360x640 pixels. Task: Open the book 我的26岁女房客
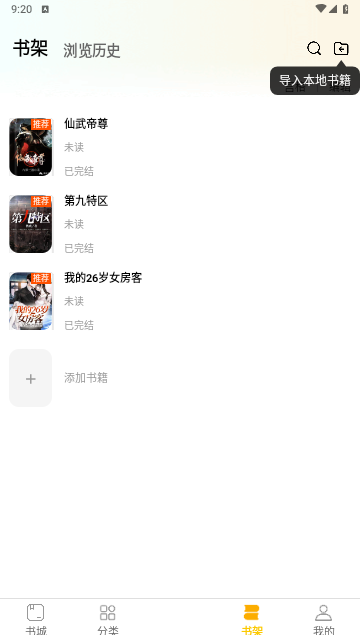pyautogui.click(x=180, y=301)
